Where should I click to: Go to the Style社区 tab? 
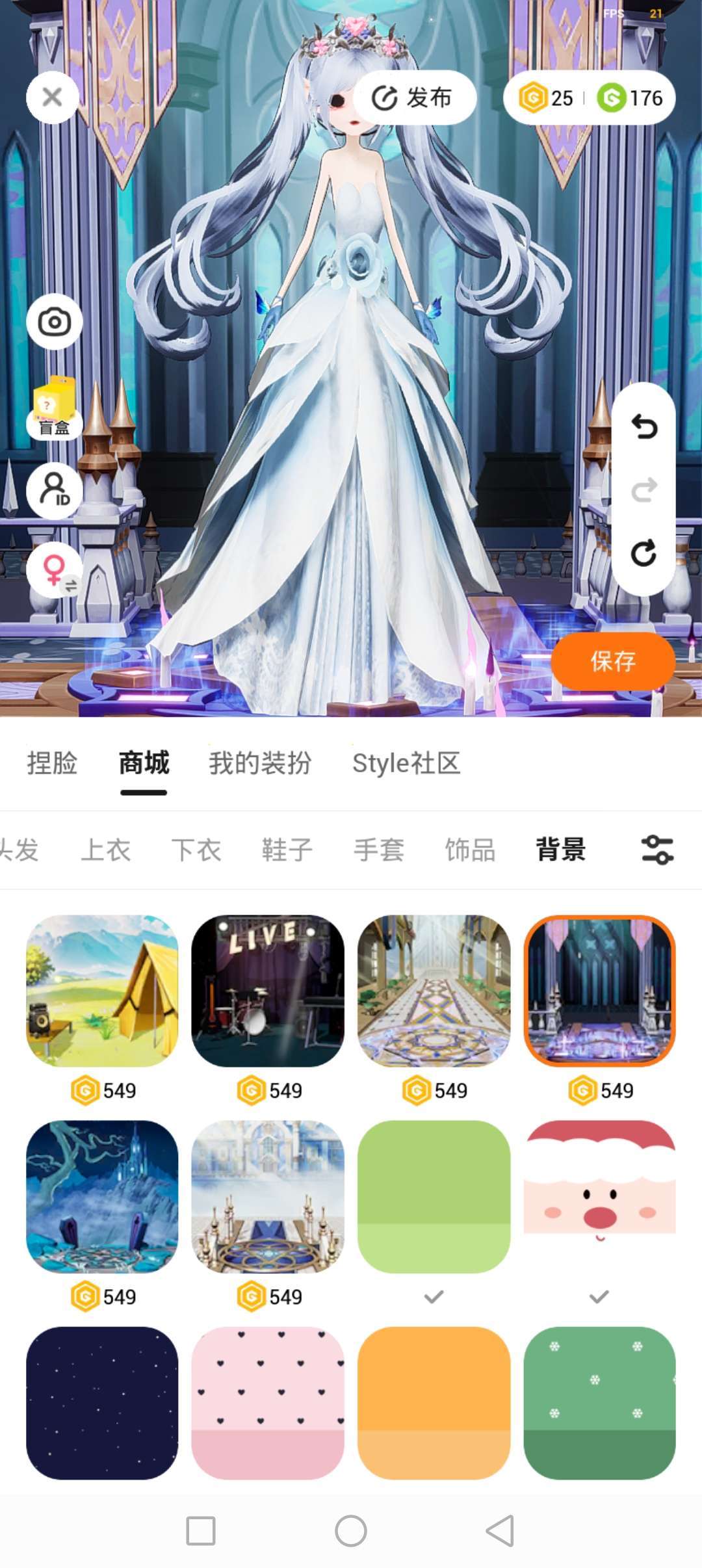click(x=406, y=763)
